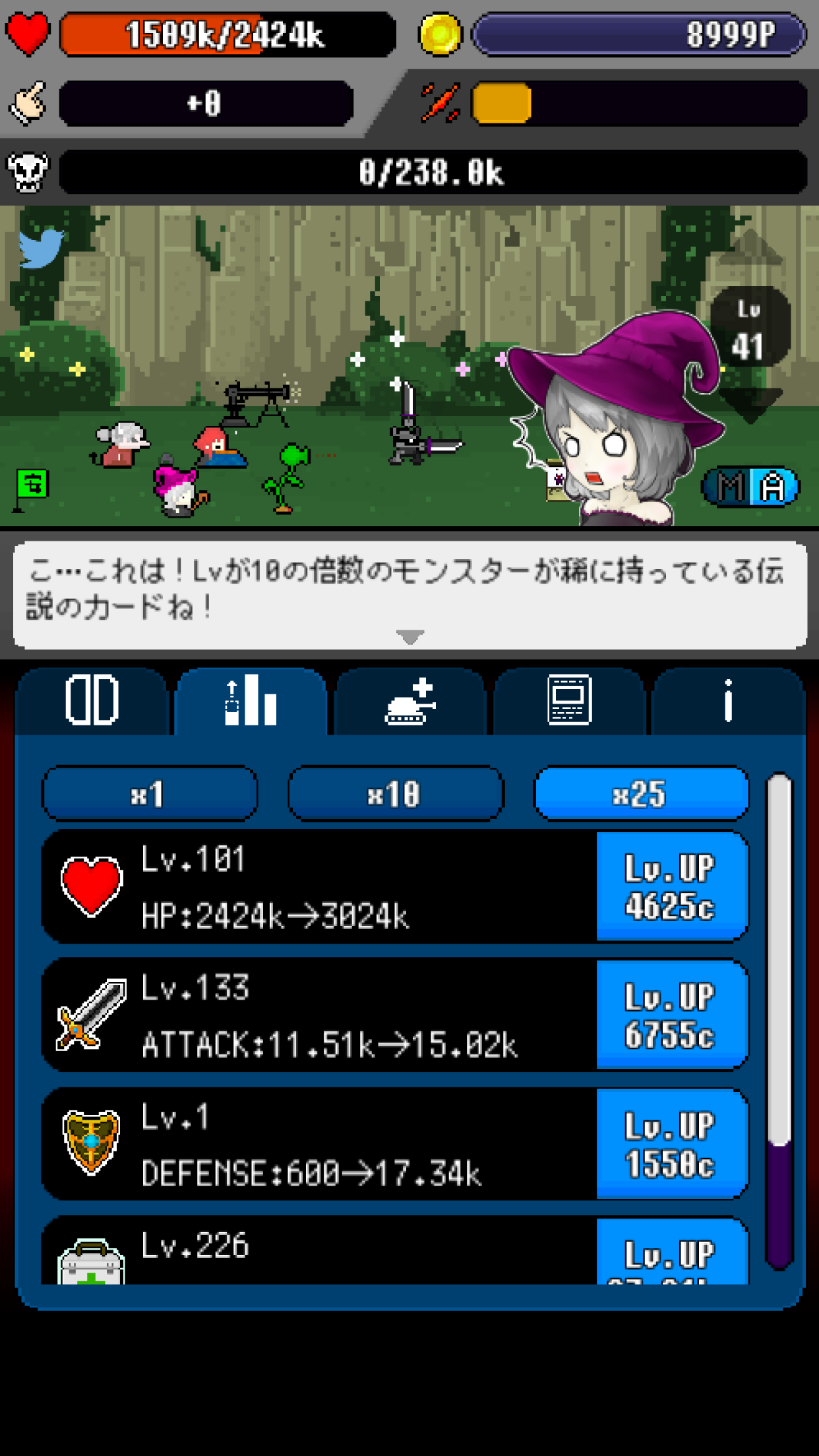Select the x25 multiplier
The height and width of the screenshot is (1456, 819).
tap(641, 793)
